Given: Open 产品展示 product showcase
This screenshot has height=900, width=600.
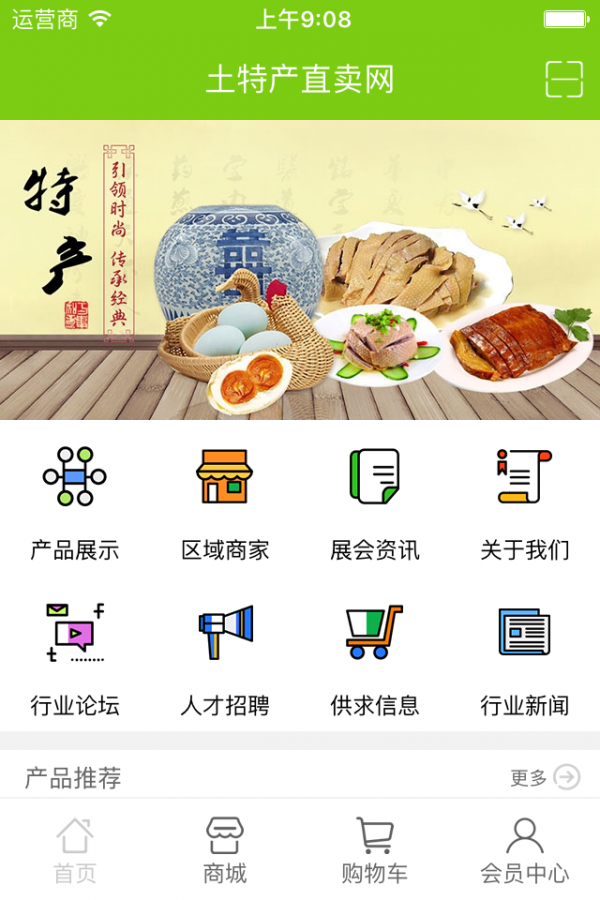Looking at the screenshot, I should (75, 503).
